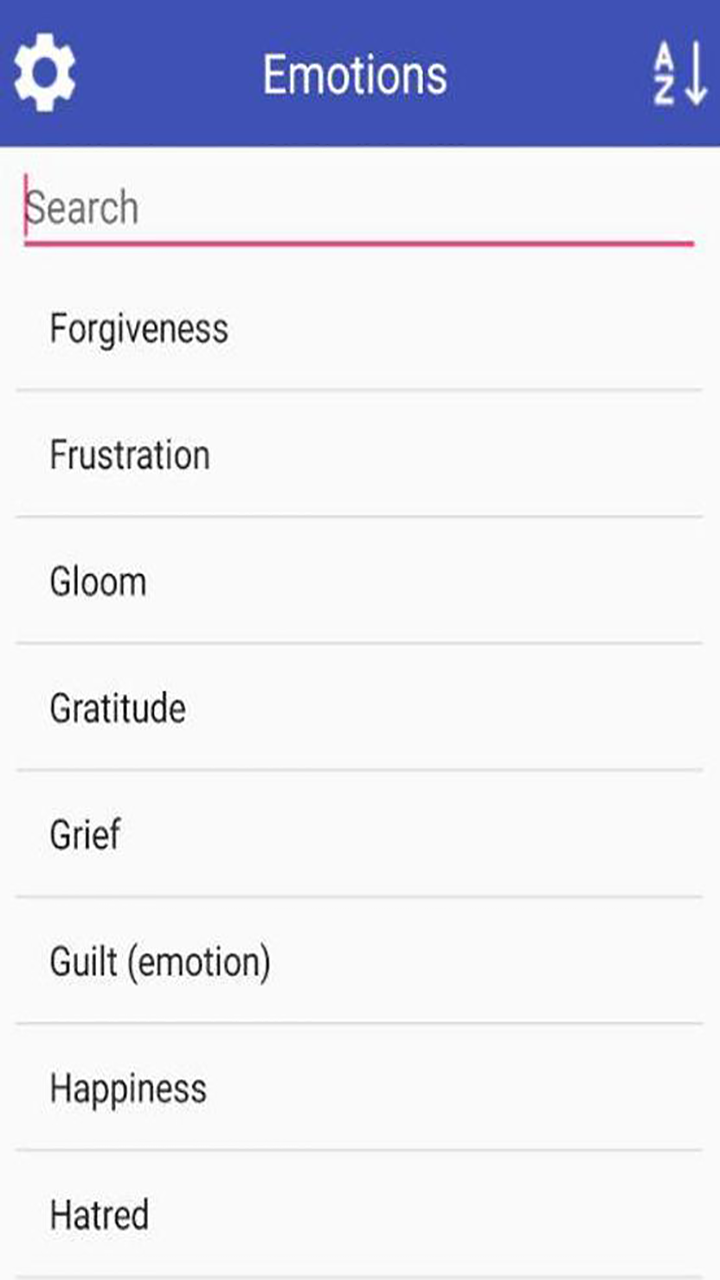This screenshot has height=1280, width=720.
Task: Tap the Gloom list item
Action: point(98,581)
